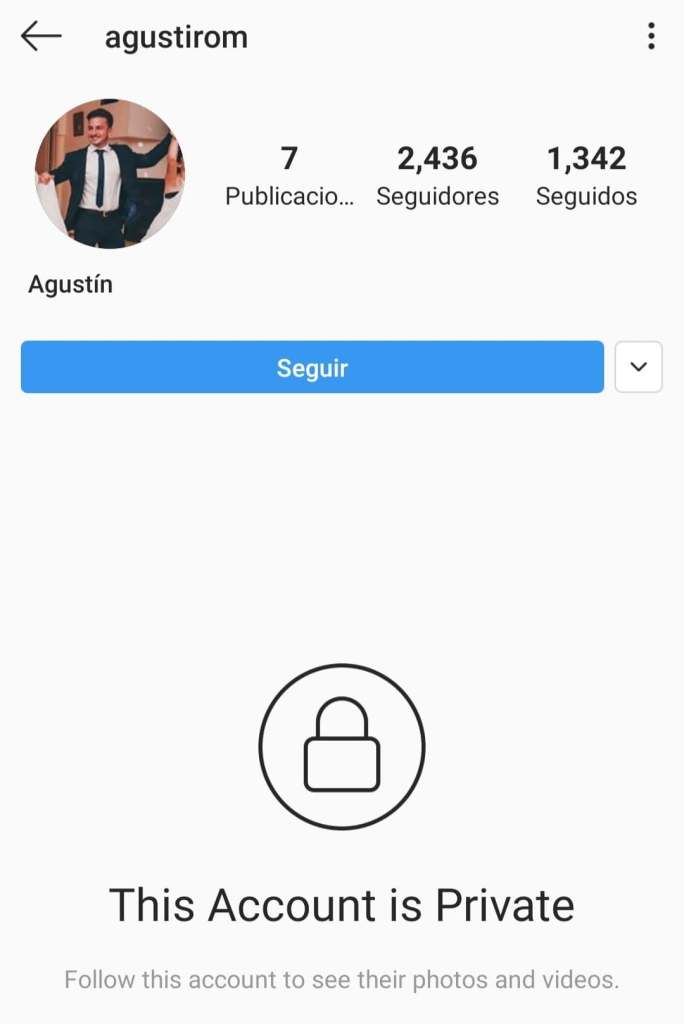This screenshot has height=1024, width=684.
Task: Open the three-dot overflow menu
Action: (x=651, y=37)
